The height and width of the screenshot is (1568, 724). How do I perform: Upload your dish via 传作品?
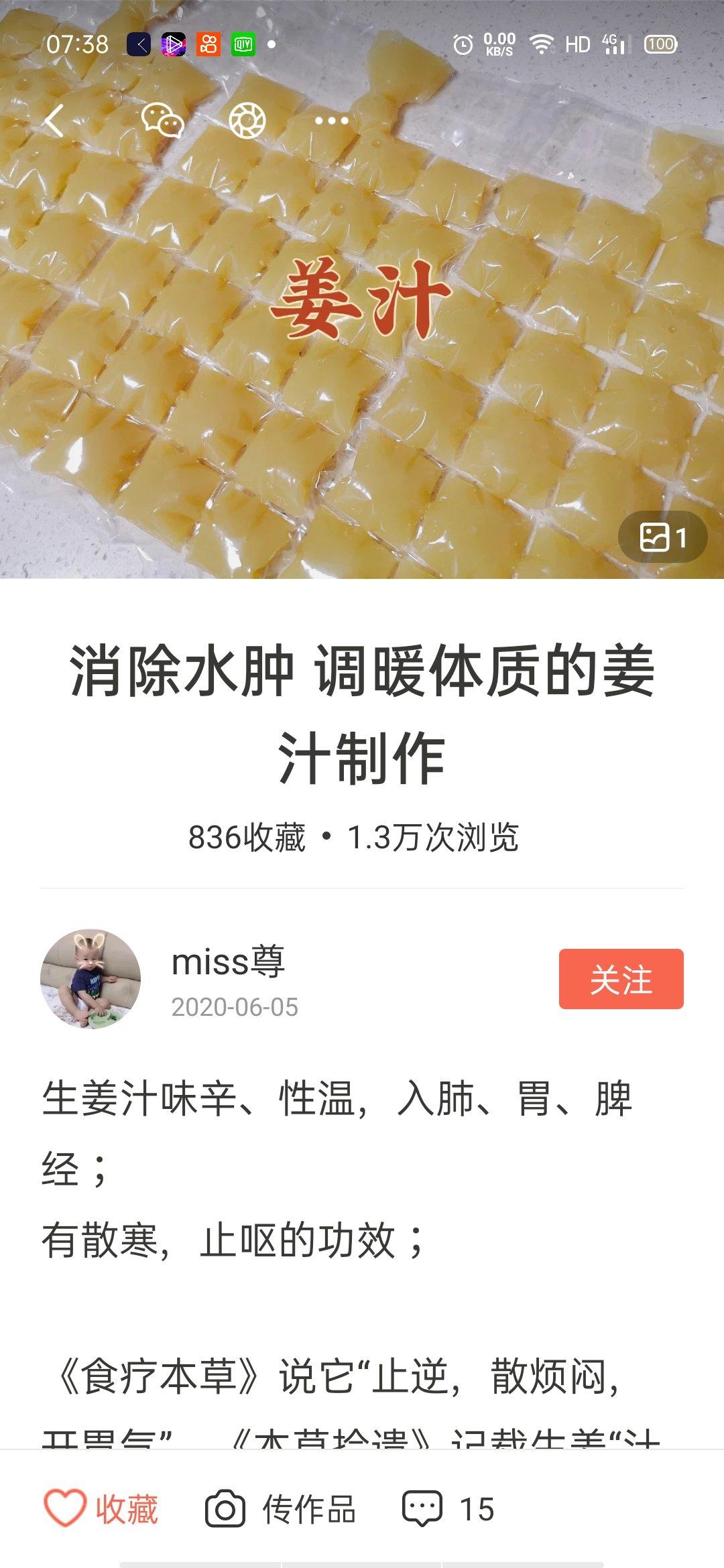tap(280, 1509)
